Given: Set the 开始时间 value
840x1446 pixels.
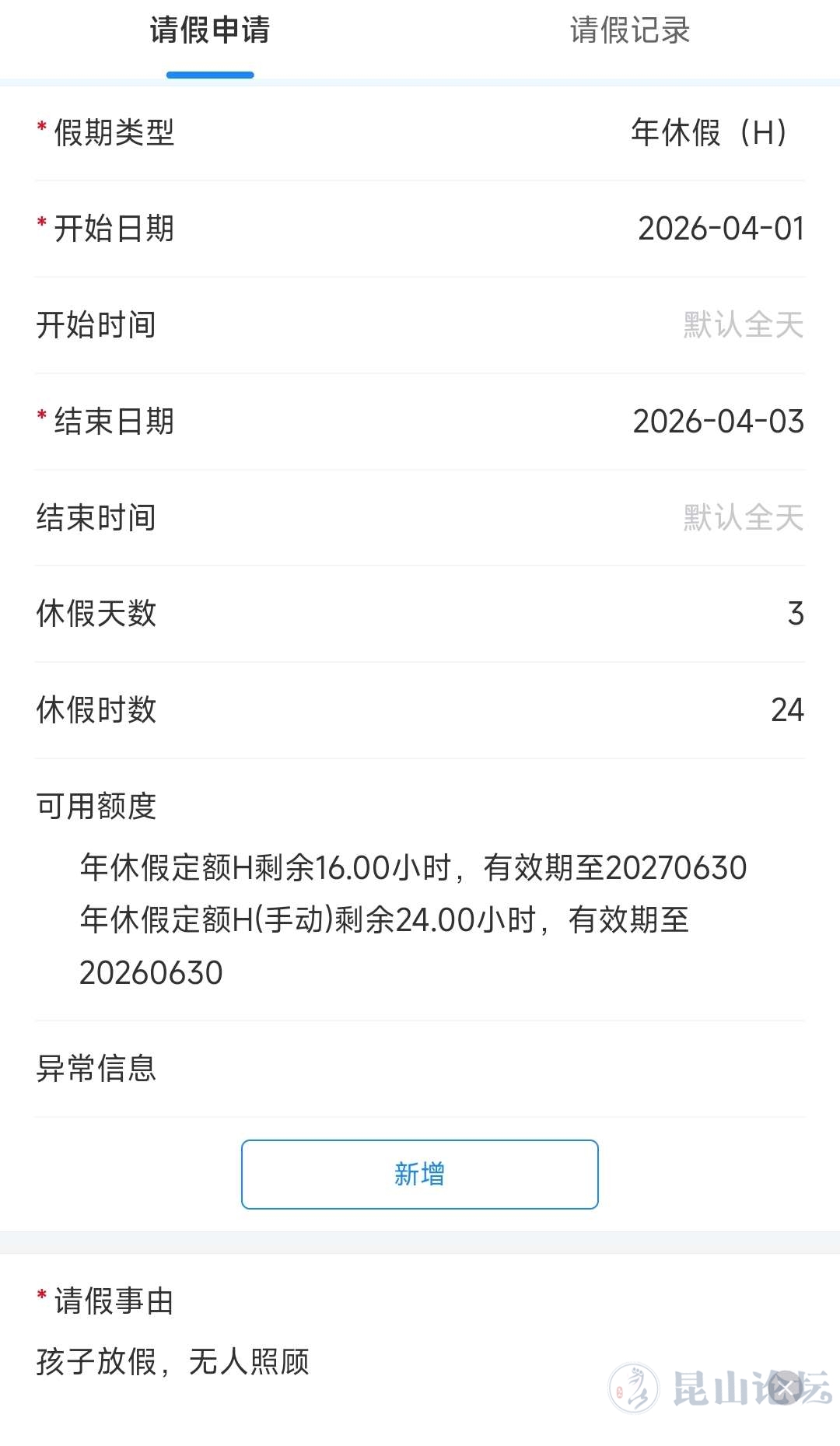Looking at the screenshot, I should [x=743, y=325].
